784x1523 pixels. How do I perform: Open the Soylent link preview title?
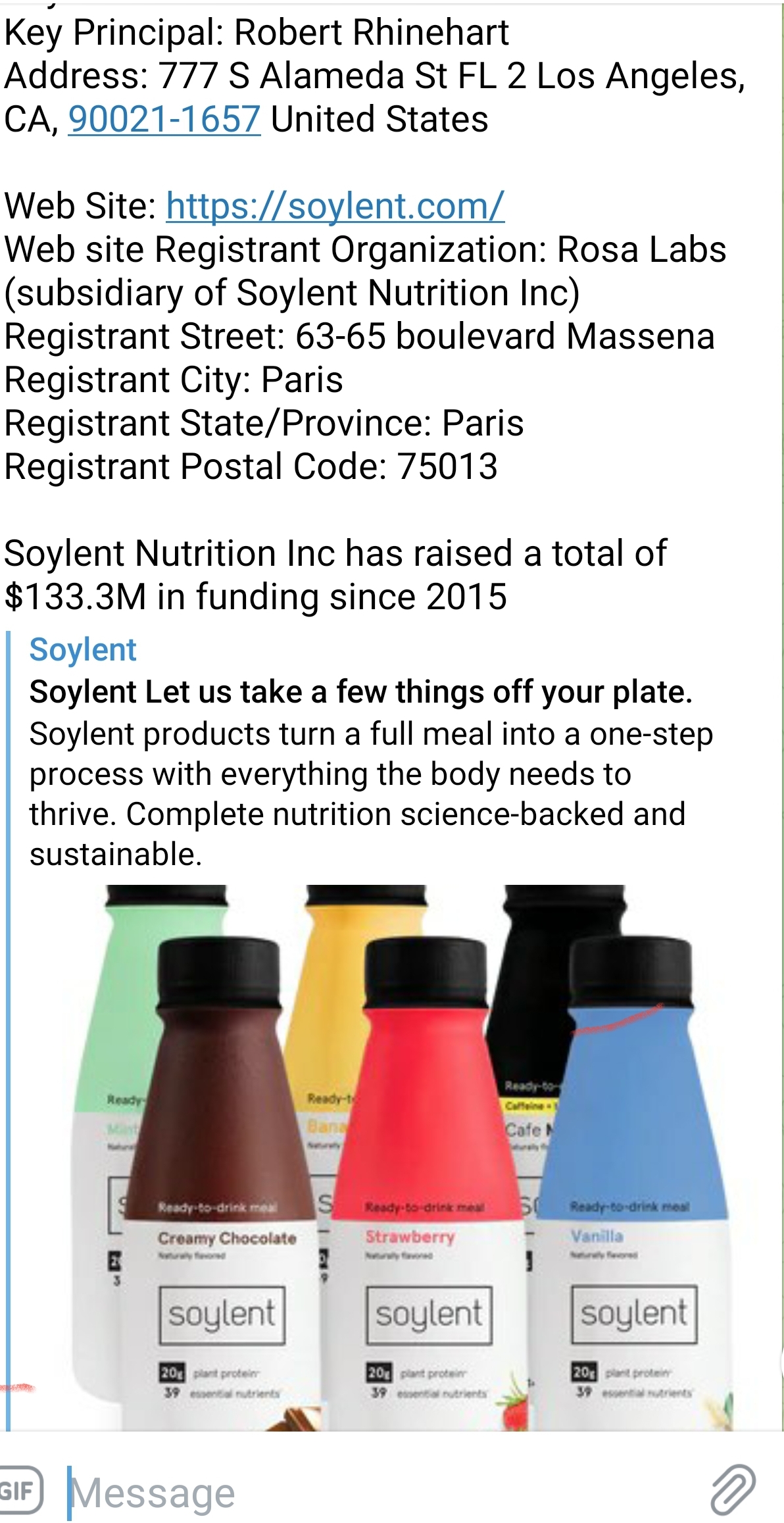tap(83, 650)
